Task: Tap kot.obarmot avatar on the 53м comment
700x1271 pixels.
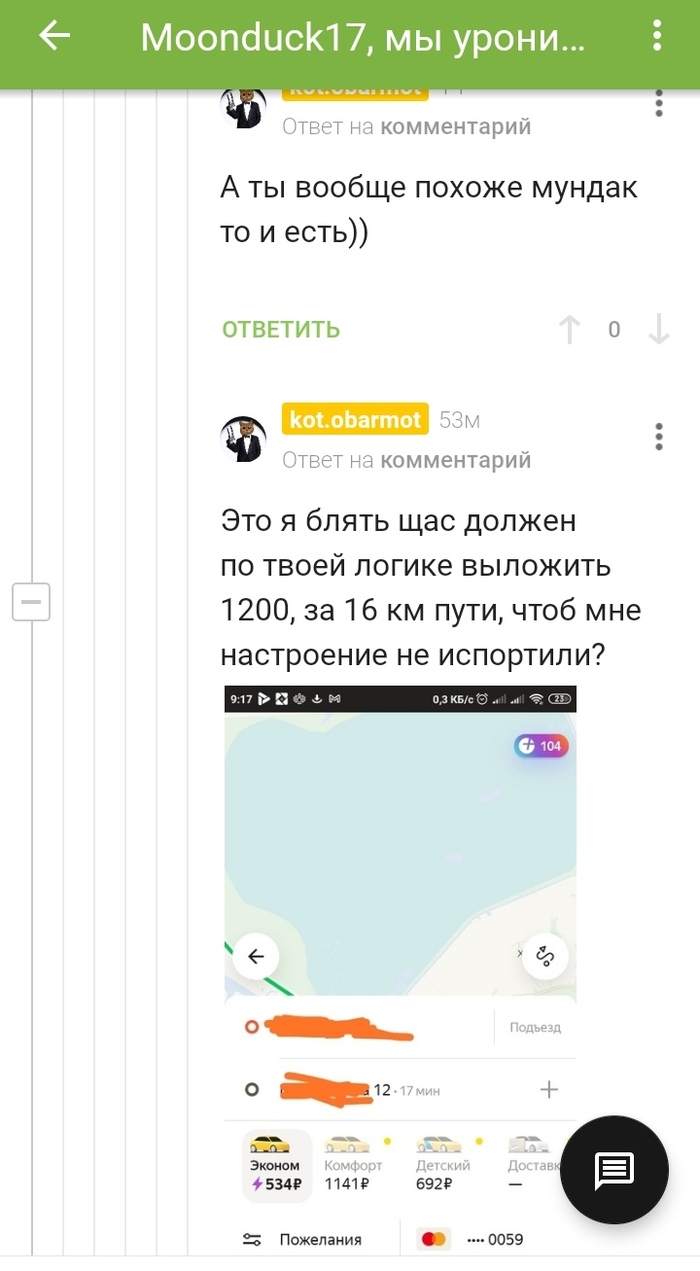Action: [243, 438]
